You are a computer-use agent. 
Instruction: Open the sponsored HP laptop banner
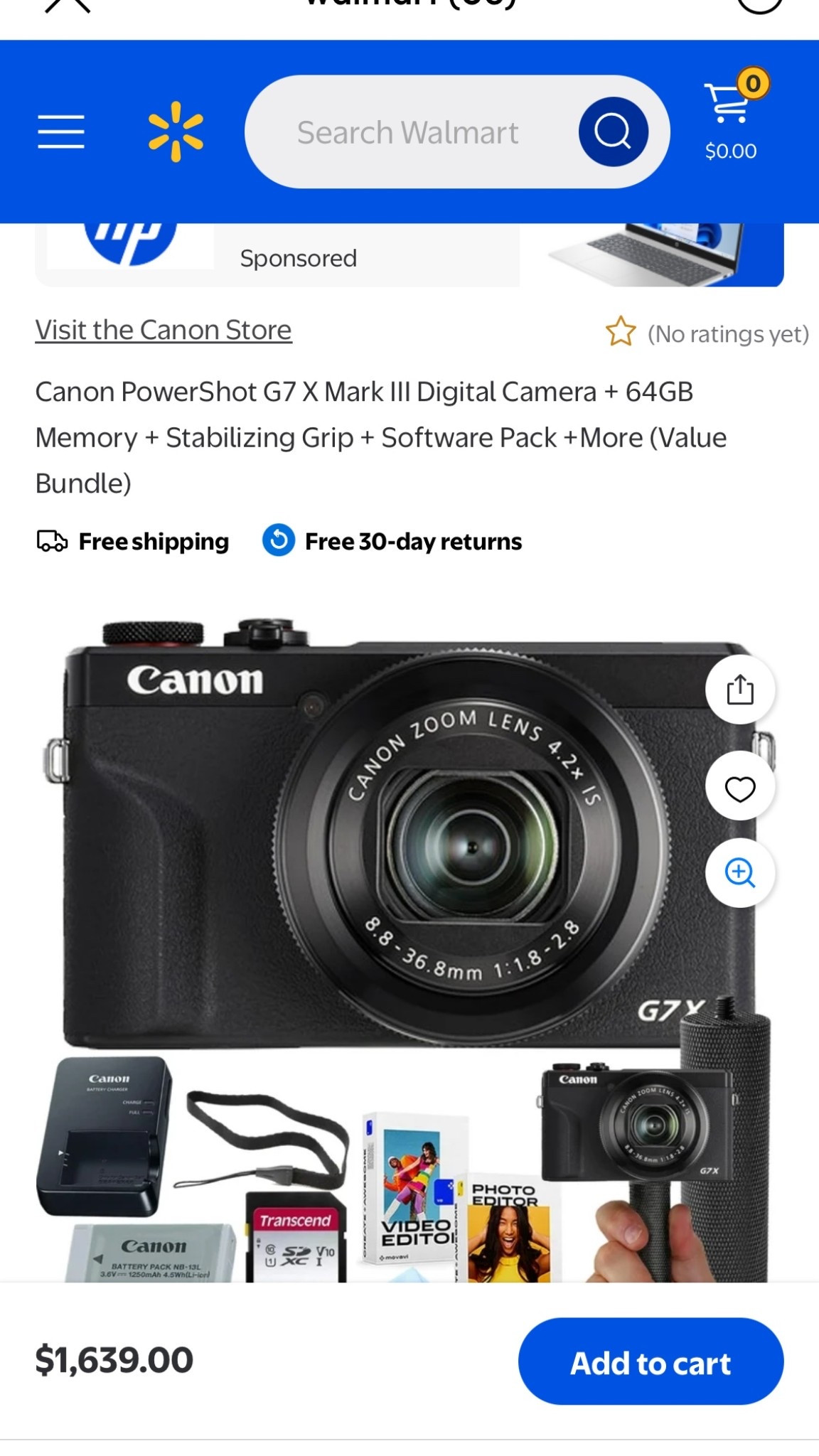coord(409,257)
